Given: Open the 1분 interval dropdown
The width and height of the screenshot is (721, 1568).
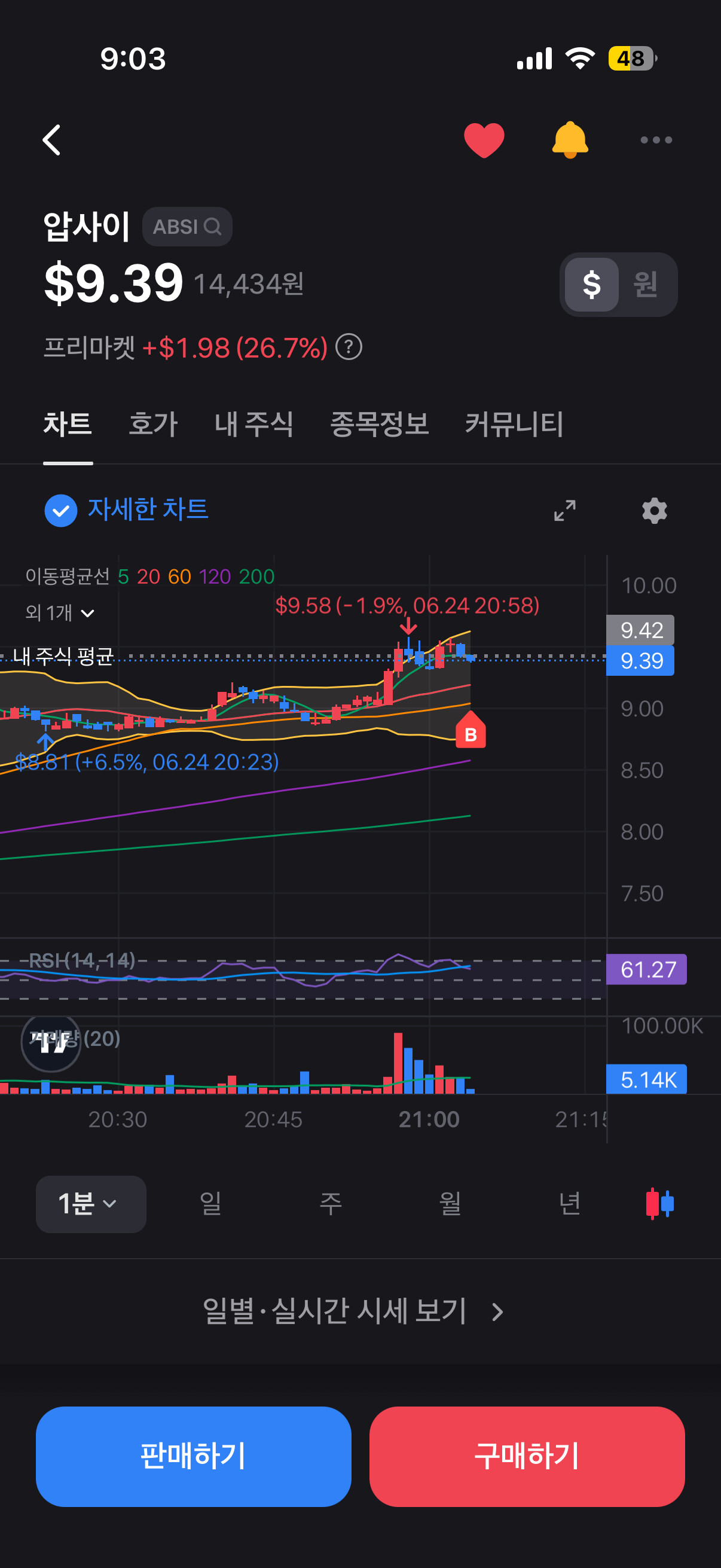Looking at the screenshot, I should click(x=91, y=1204).
